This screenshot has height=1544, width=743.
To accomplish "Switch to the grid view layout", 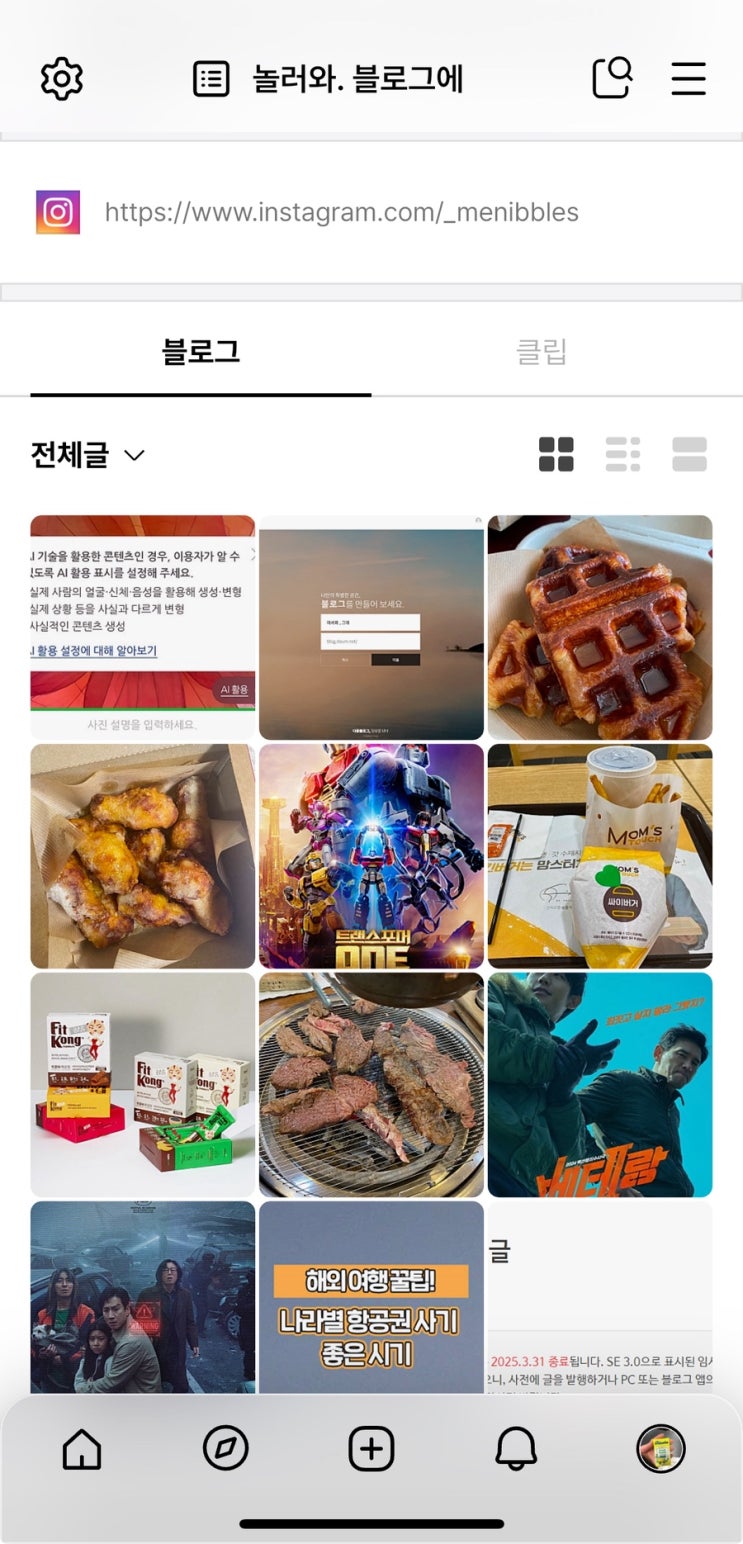I will coord(556,454).
